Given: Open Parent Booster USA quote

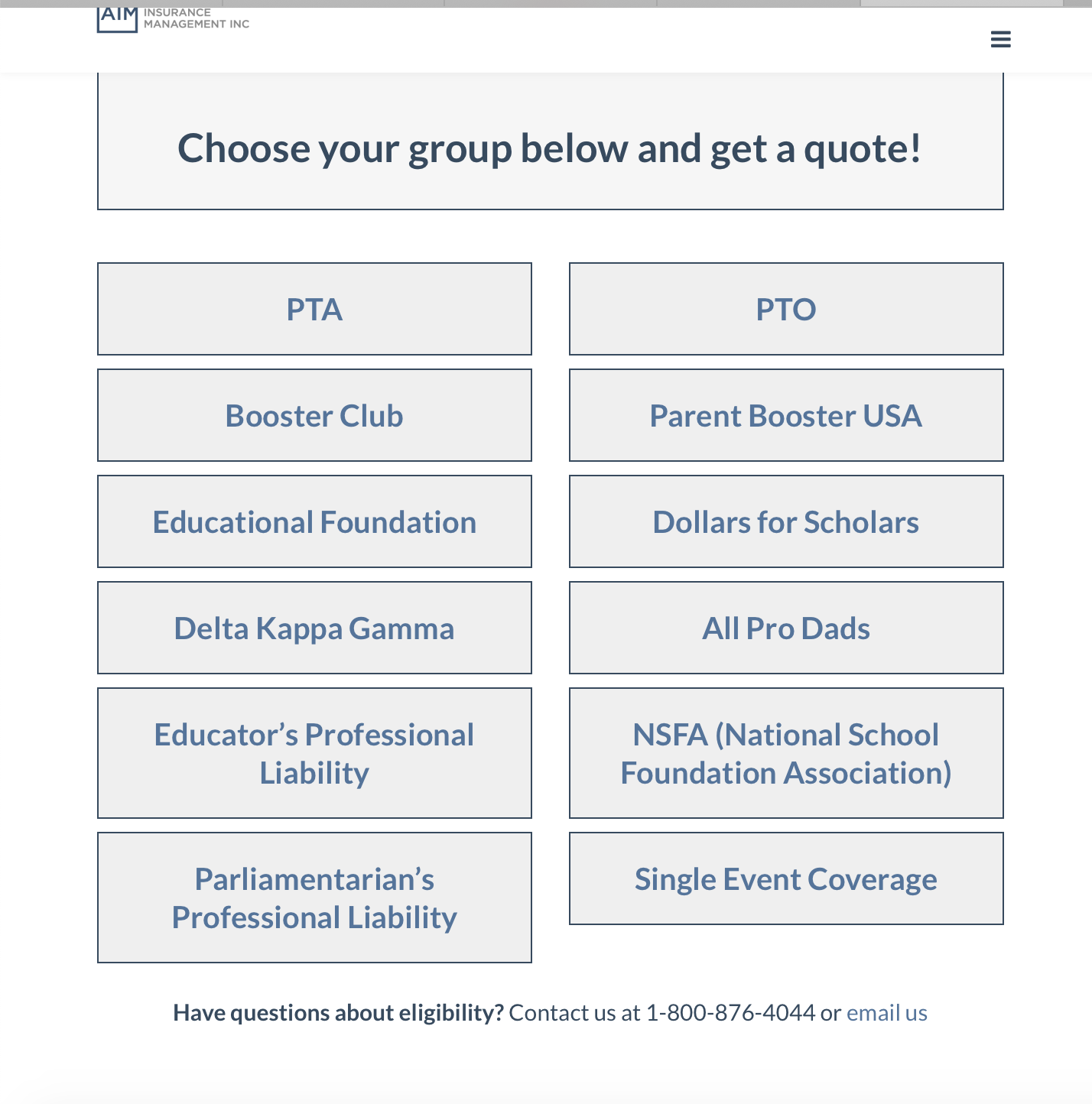Looking at the screenshot, I should point(786,415).
